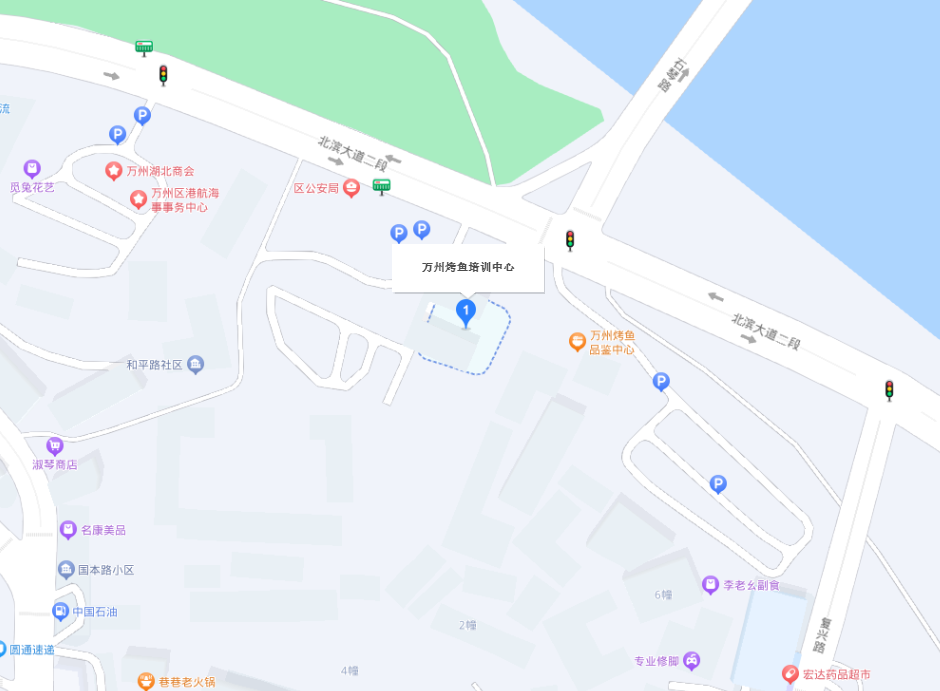Tap the 万州湖北商会 marker
940x691 pixels.
pos(114,170)
